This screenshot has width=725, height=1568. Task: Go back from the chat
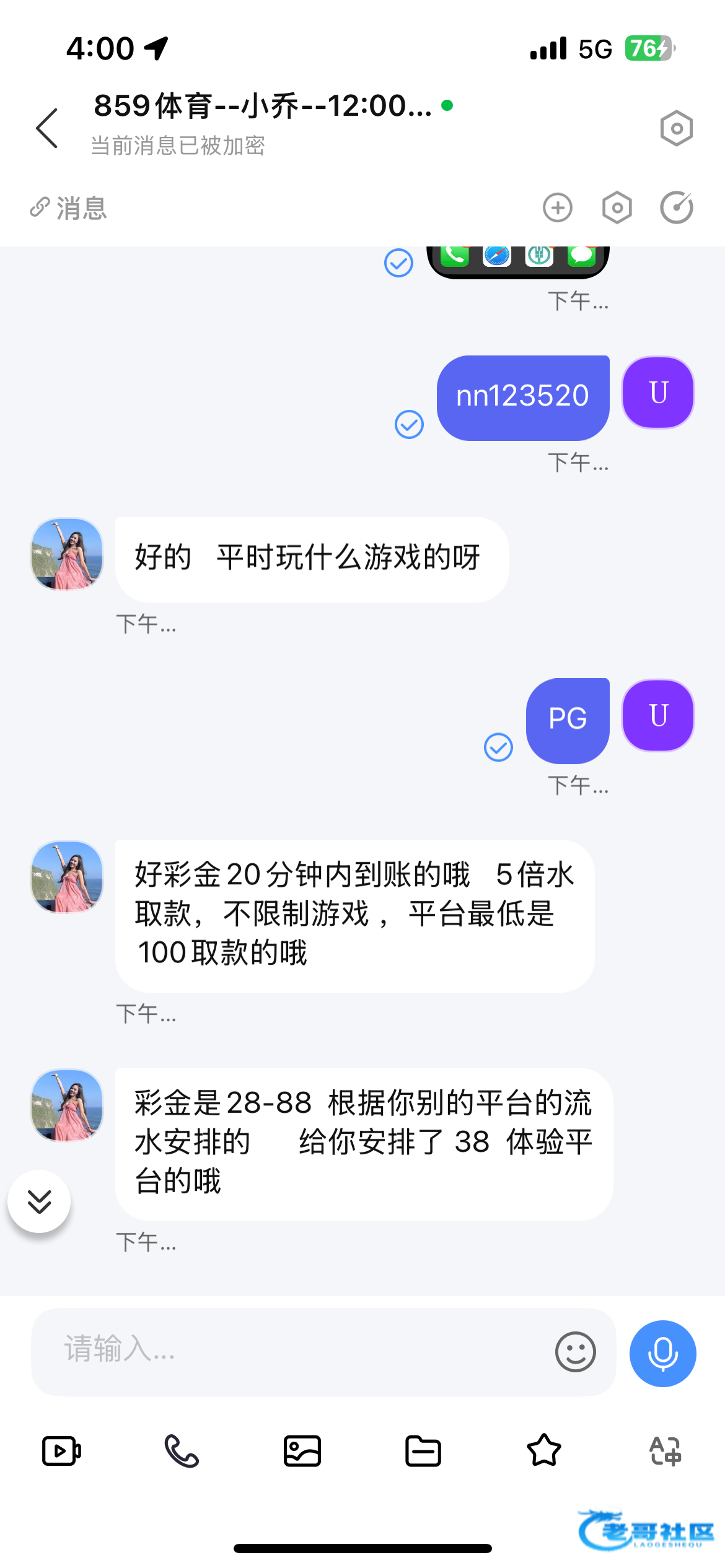click(47, 128)
